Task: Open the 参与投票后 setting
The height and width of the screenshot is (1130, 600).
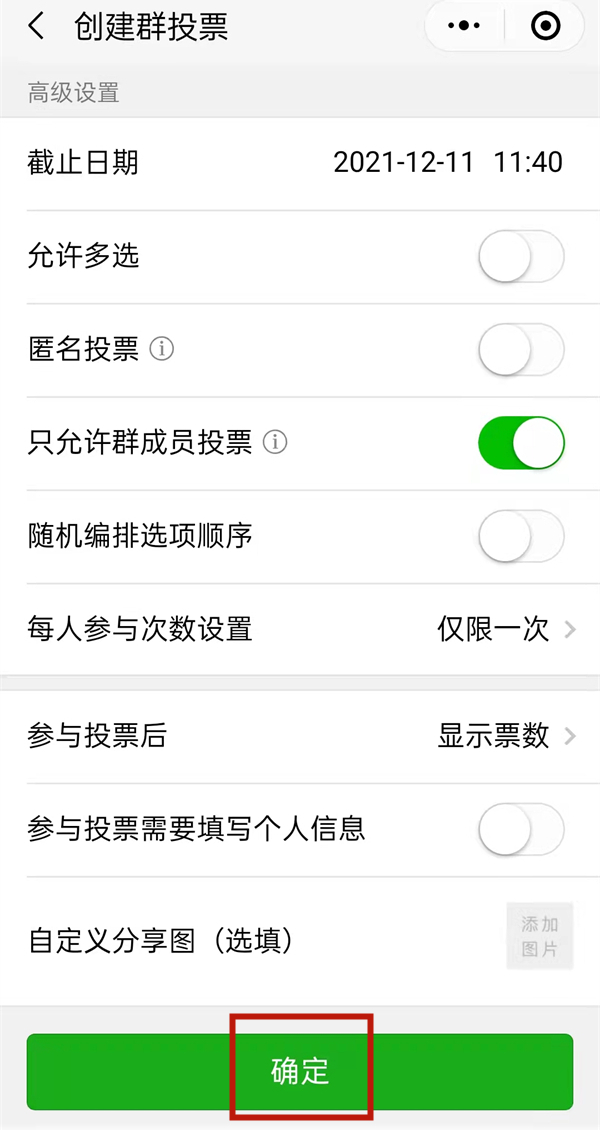Action: pos(506,737)
